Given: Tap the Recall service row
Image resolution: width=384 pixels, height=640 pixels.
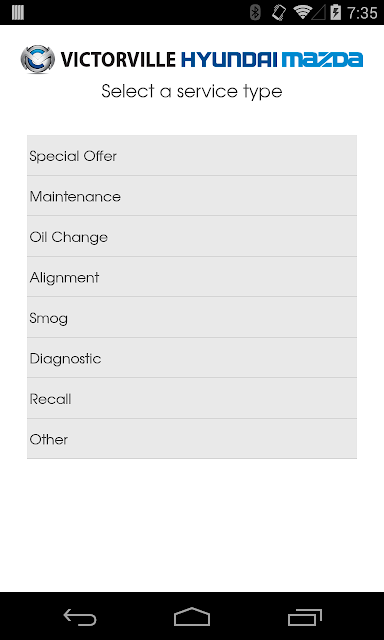Looking at the screenshot, I should point(192,398).
